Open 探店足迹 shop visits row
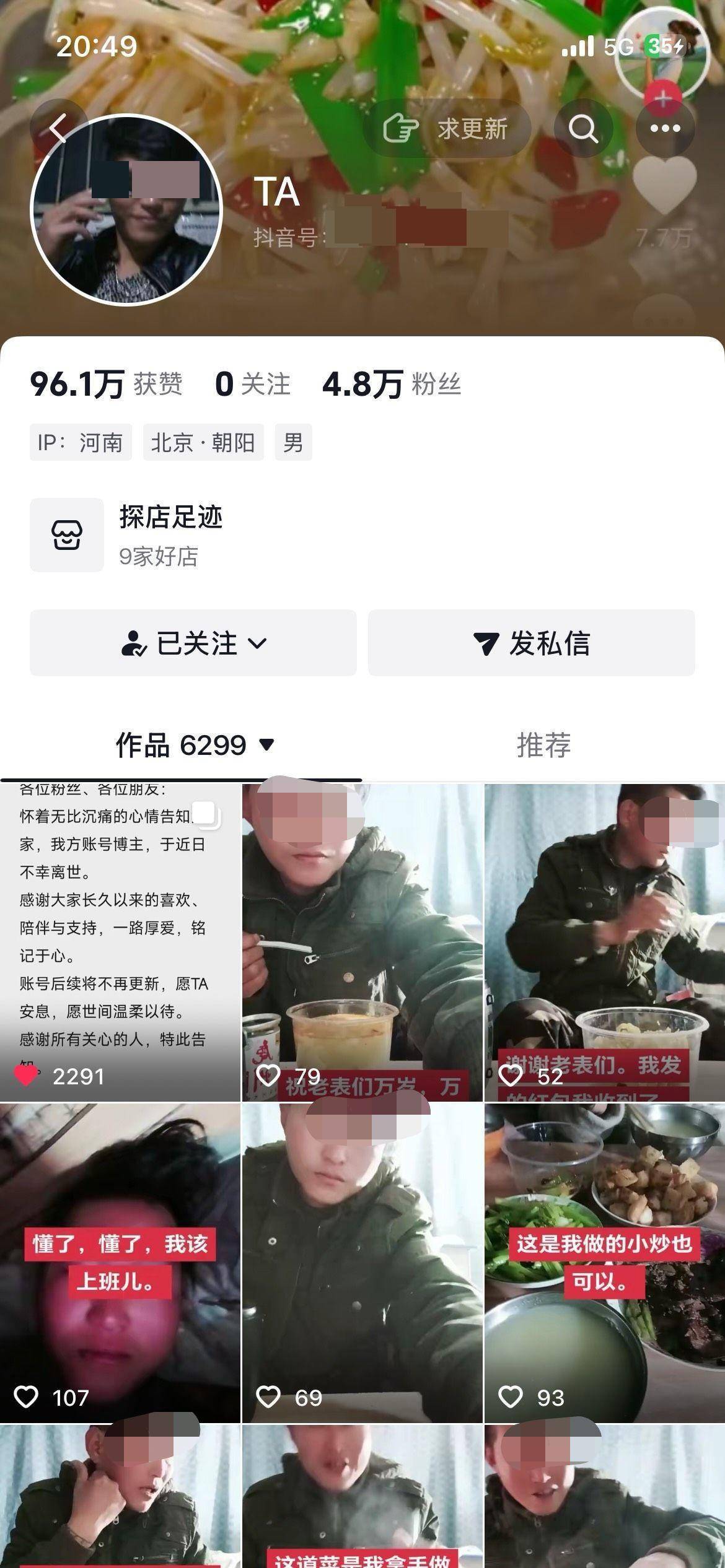This screenshot has height=1568, width=725. click(x=362, y=535)
